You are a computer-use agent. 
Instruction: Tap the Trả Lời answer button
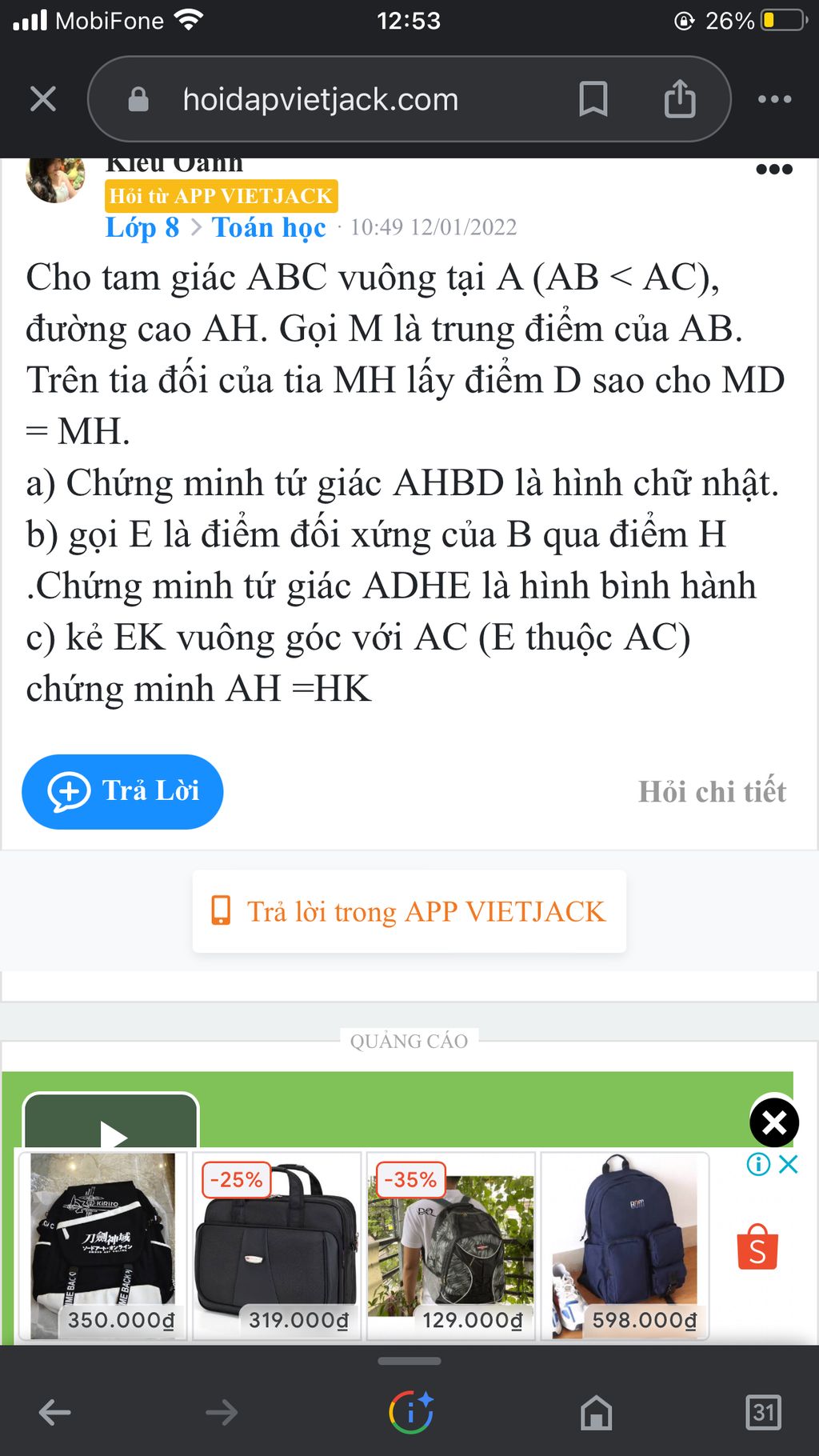coord(122,791)
